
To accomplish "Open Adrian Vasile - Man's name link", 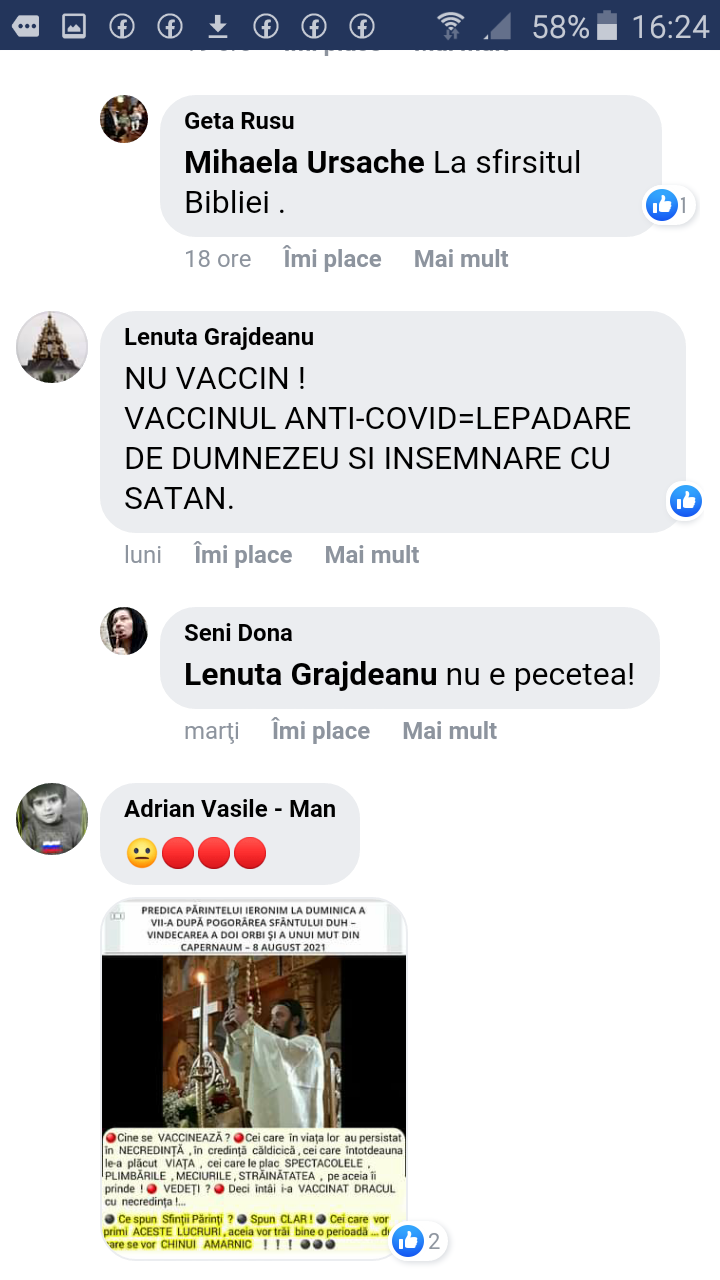I will coord(230,809).
